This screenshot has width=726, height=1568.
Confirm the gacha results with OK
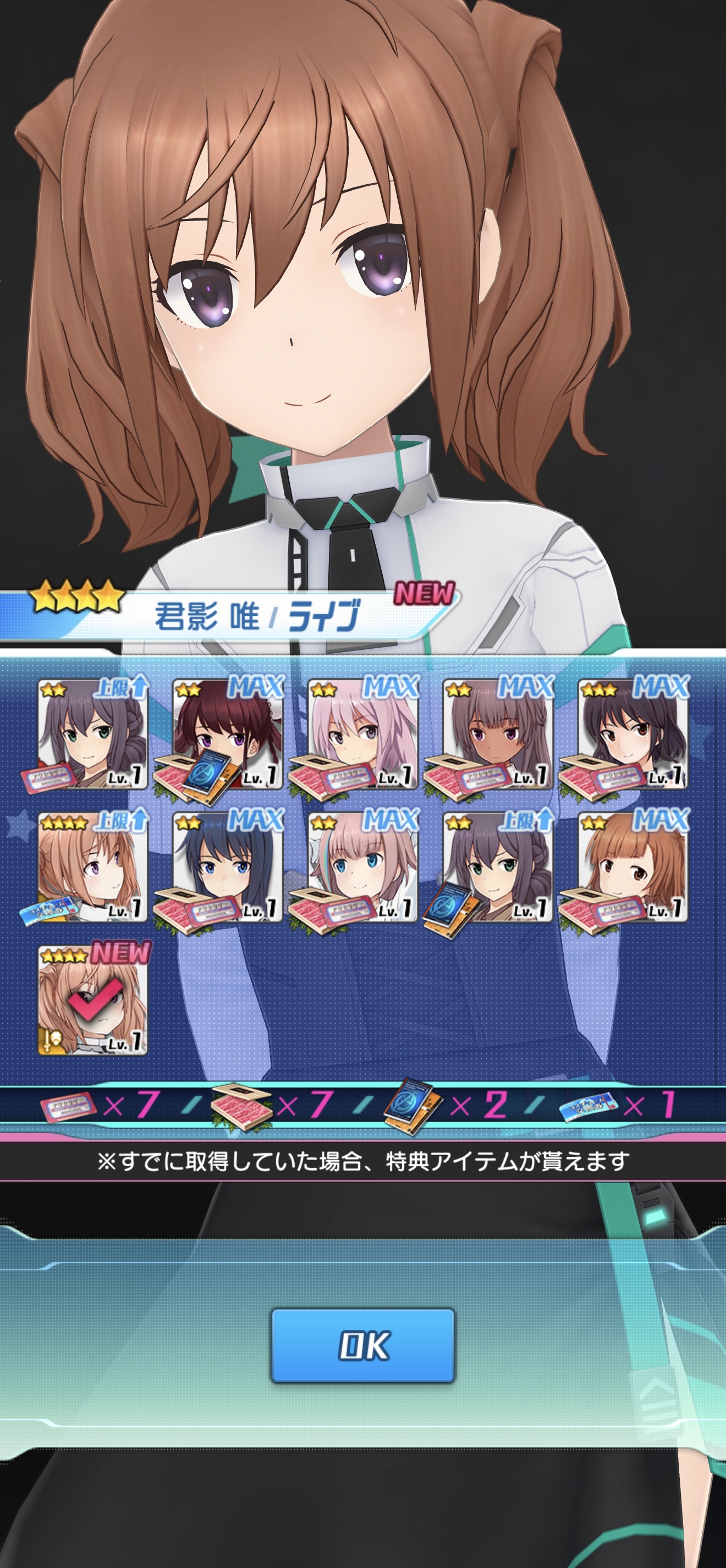coord(363,1345)
